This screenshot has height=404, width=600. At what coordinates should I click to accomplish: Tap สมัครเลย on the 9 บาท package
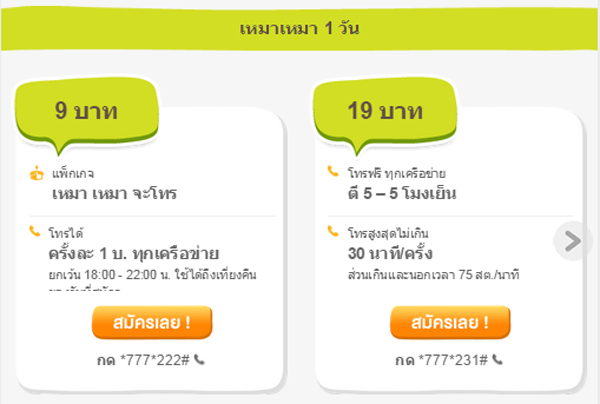153,324
